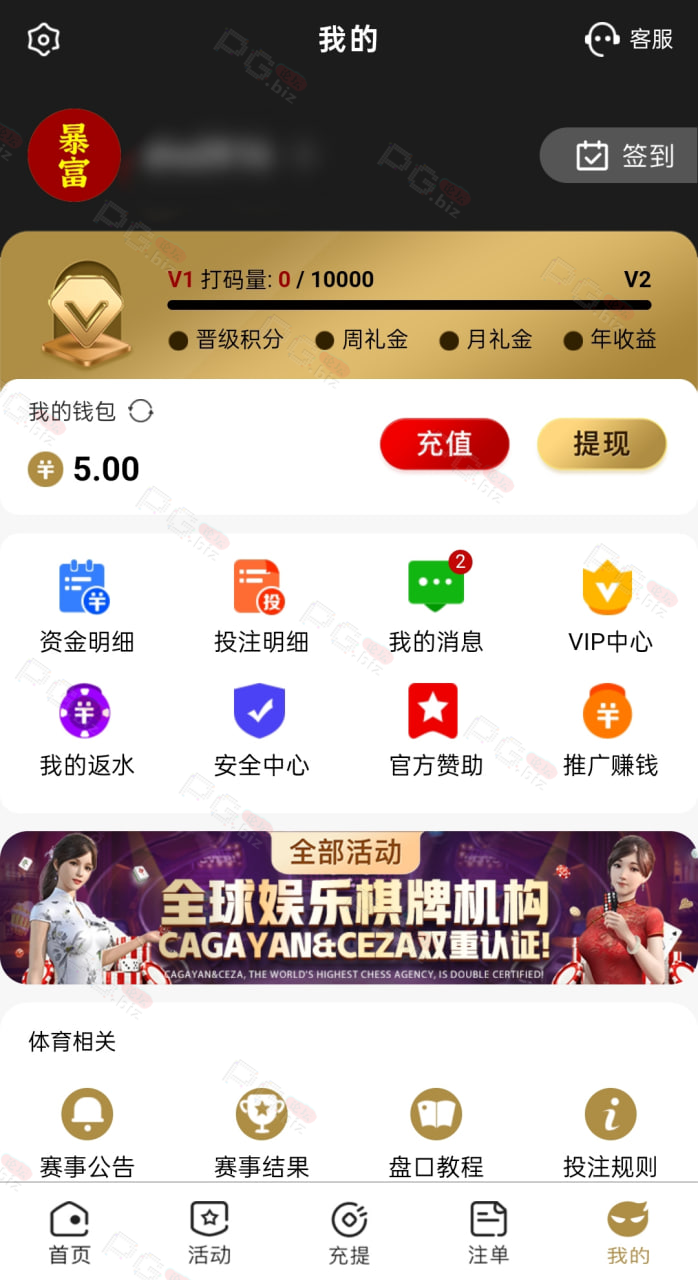Tap the 提现 withdraw button

click(x=602, y=444)
